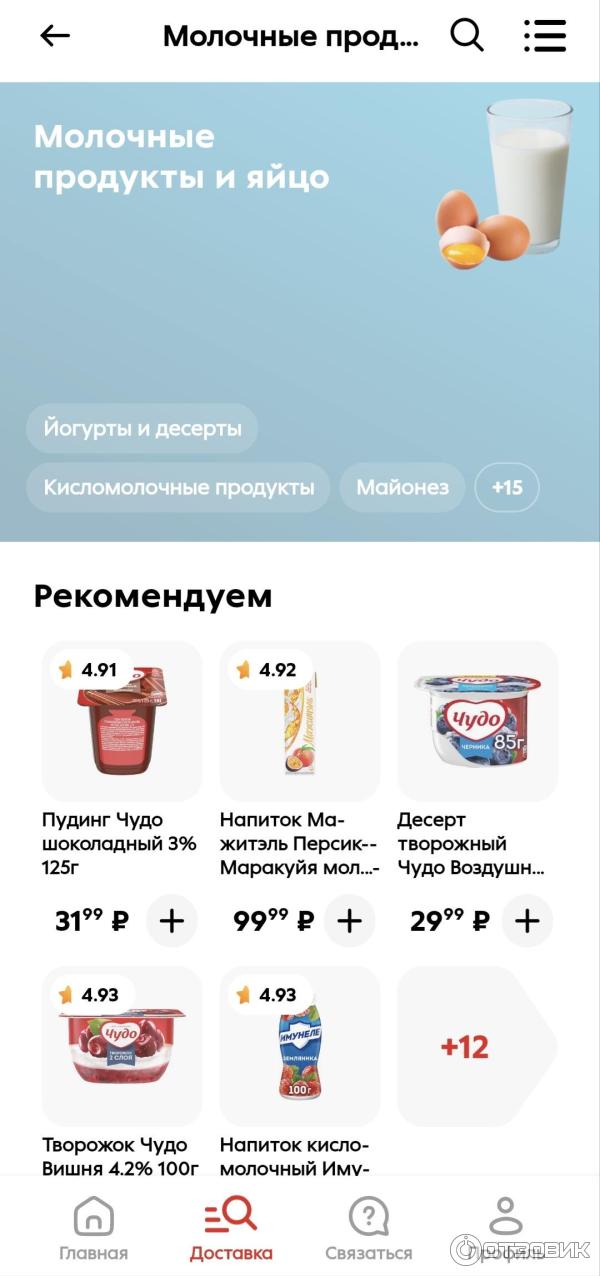The height and width of the screenshot is (1276, 600).
Task: Switch to the Доставка tab
Action: (x=231, y=1230)
